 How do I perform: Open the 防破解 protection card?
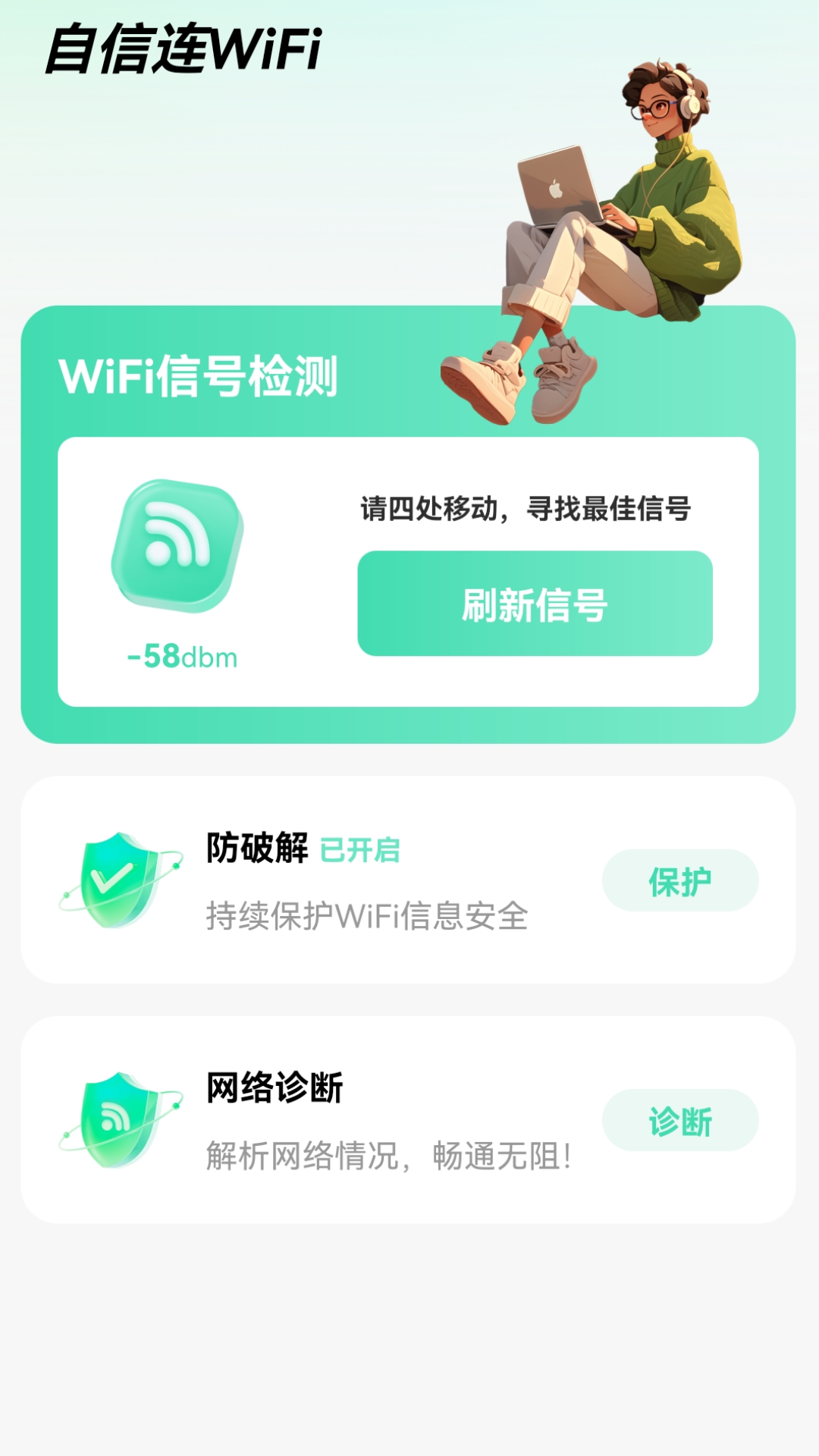(409, 880)
